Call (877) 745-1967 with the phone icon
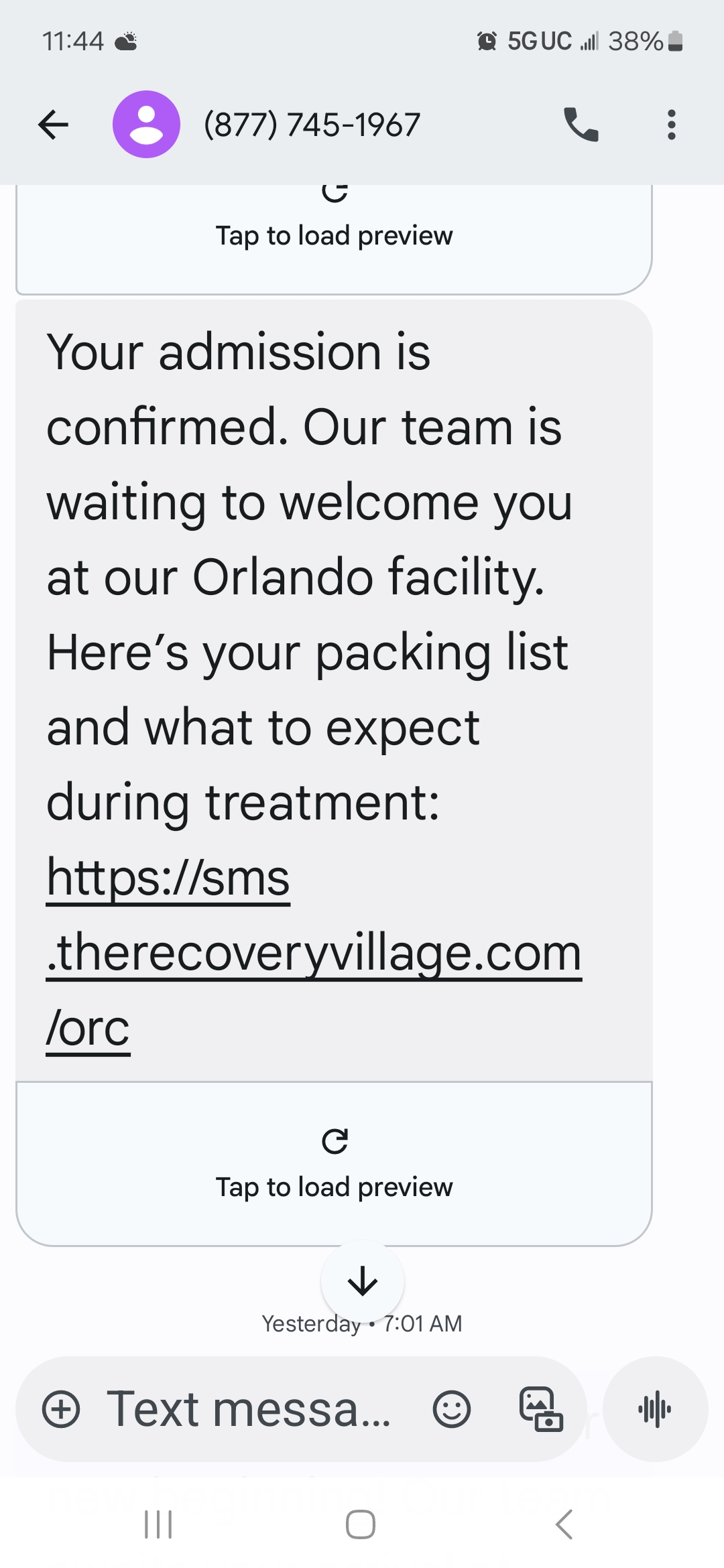The height and width of the screenshot is (1568, 724). 581,125
